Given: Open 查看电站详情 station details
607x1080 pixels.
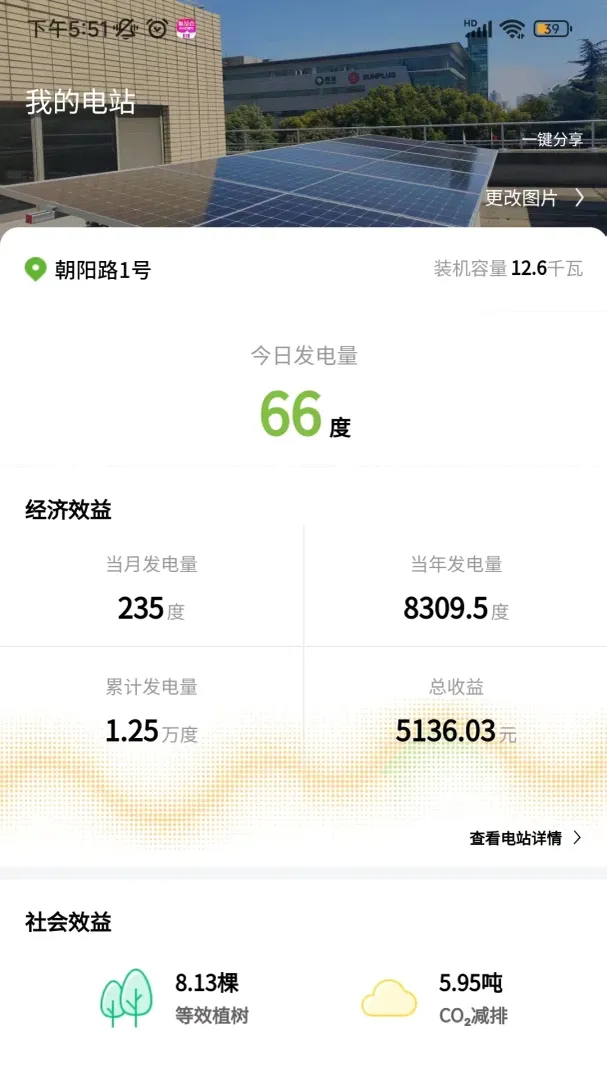Looking at the screenshot, I should (x=526, y=838).
